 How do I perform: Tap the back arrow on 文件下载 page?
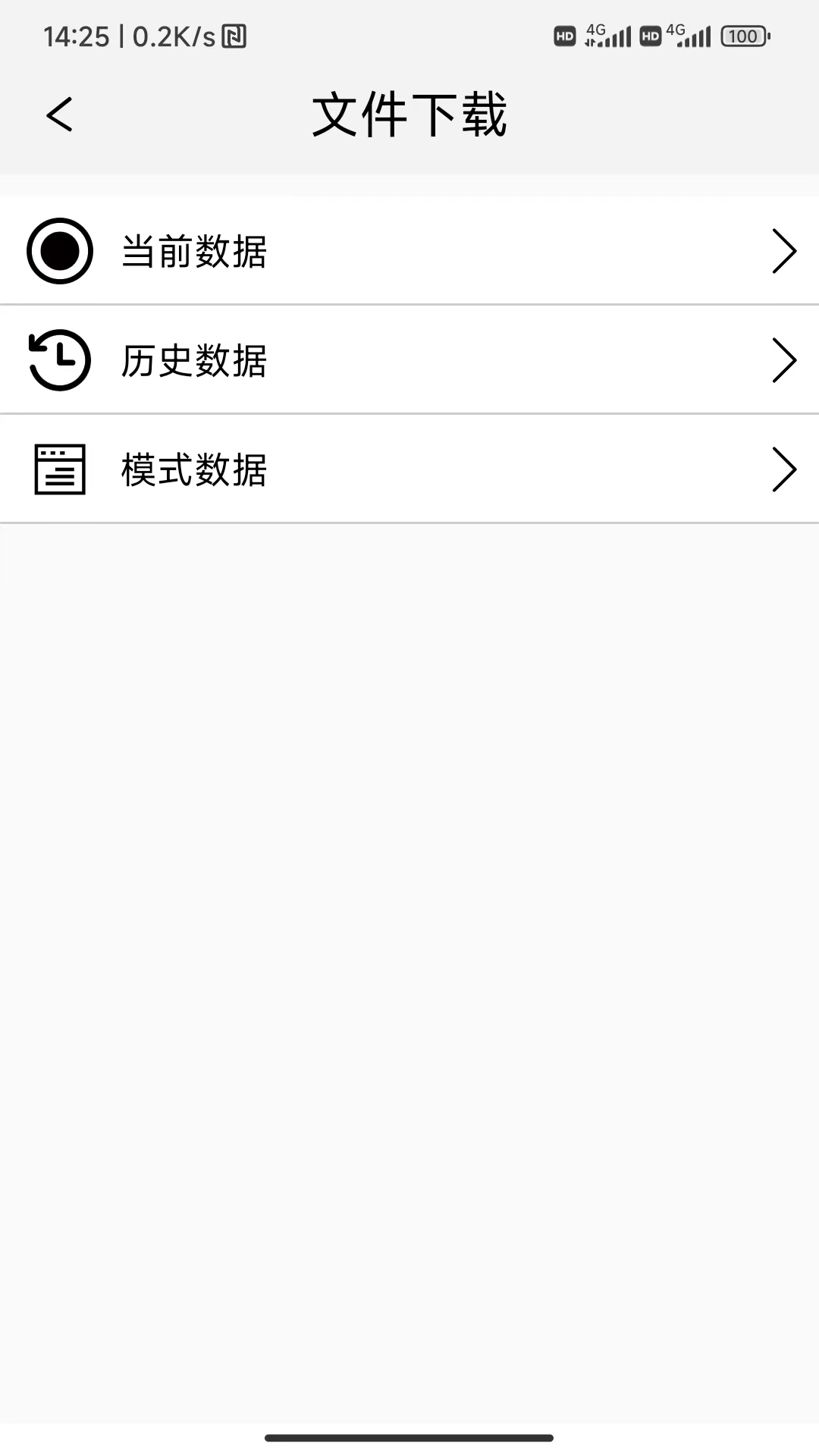tap(60, 115)
